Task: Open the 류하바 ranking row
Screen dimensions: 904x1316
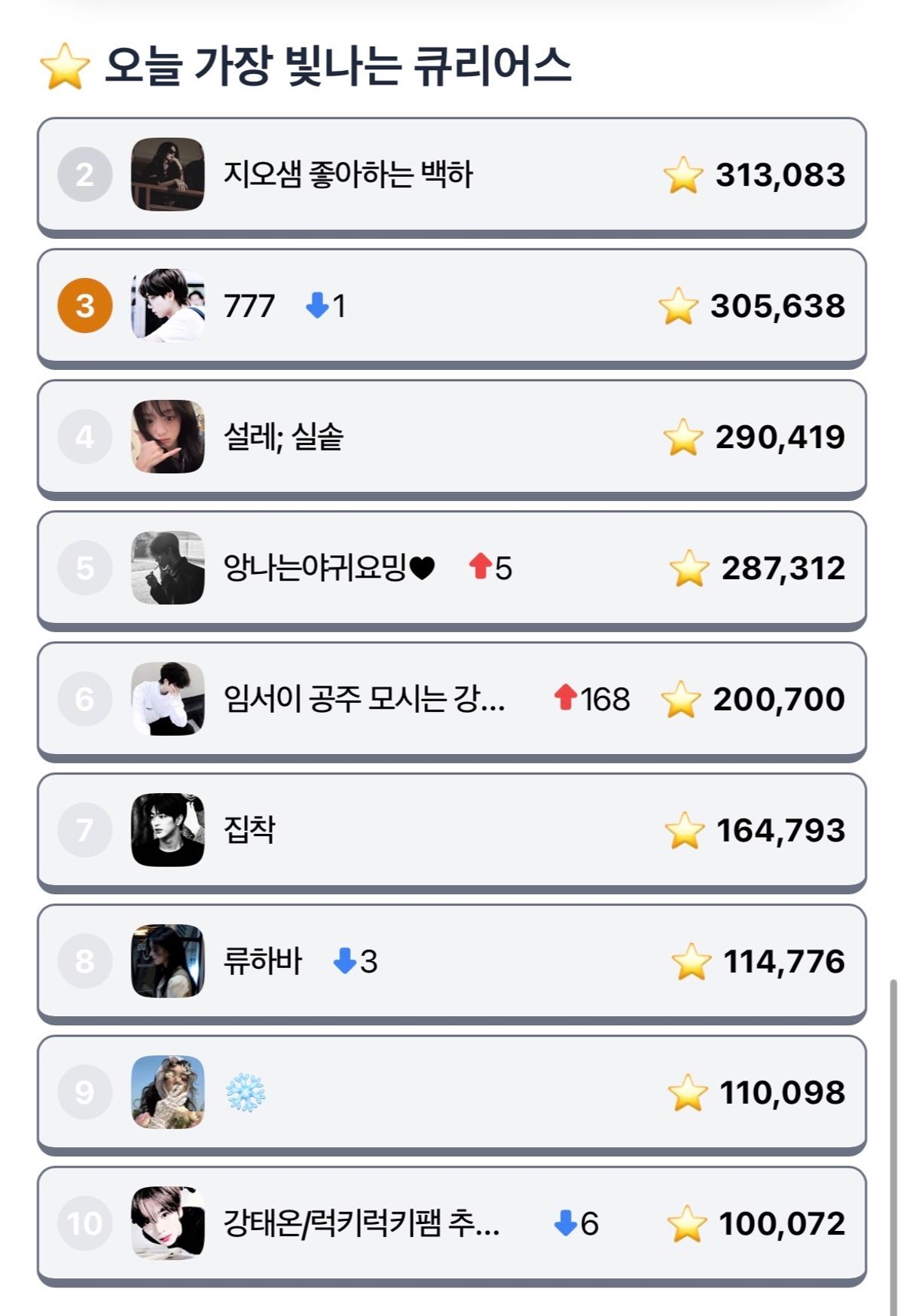Action: coord(452,961)
